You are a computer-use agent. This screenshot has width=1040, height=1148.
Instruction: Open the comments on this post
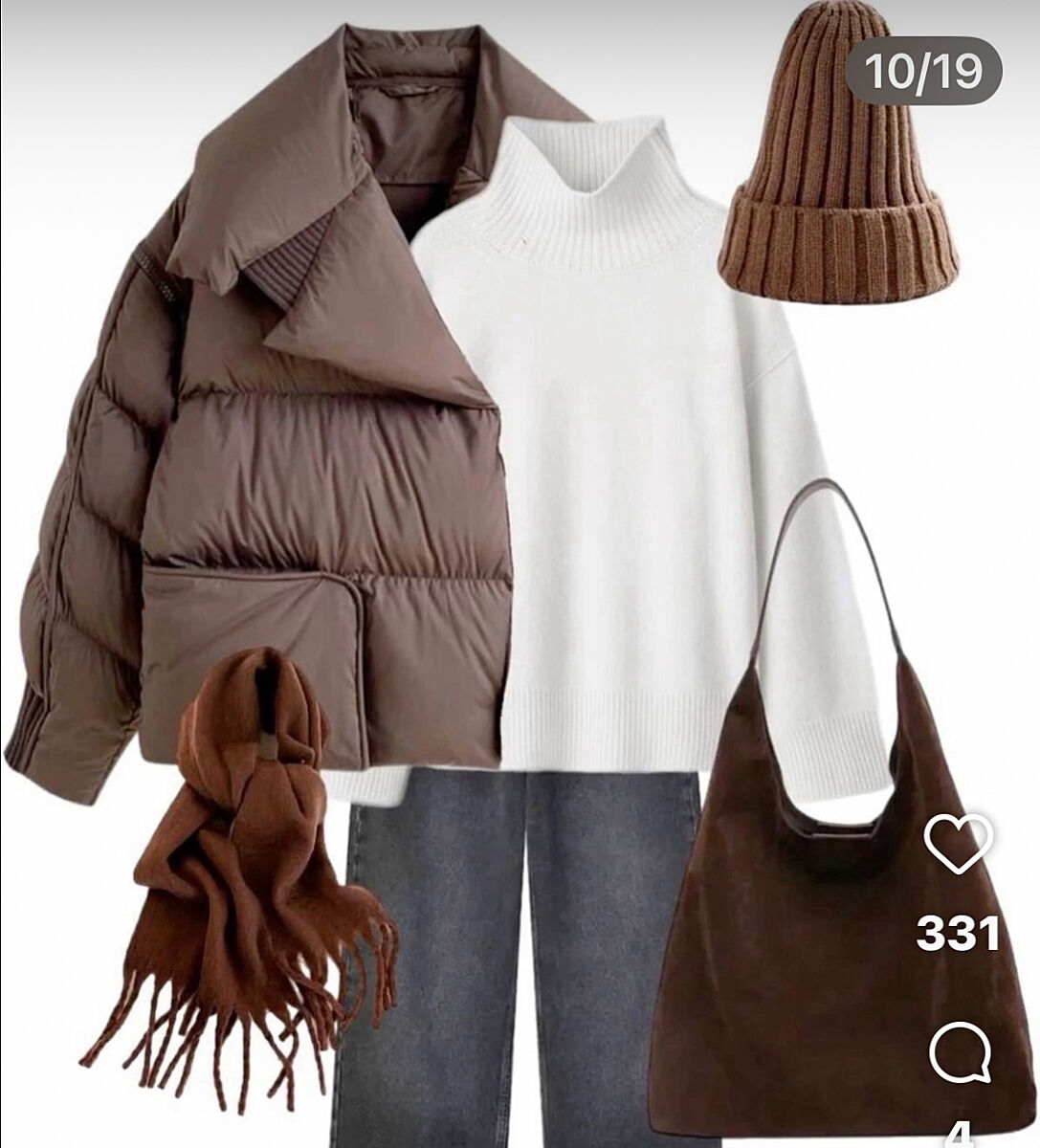[960, 1052]
